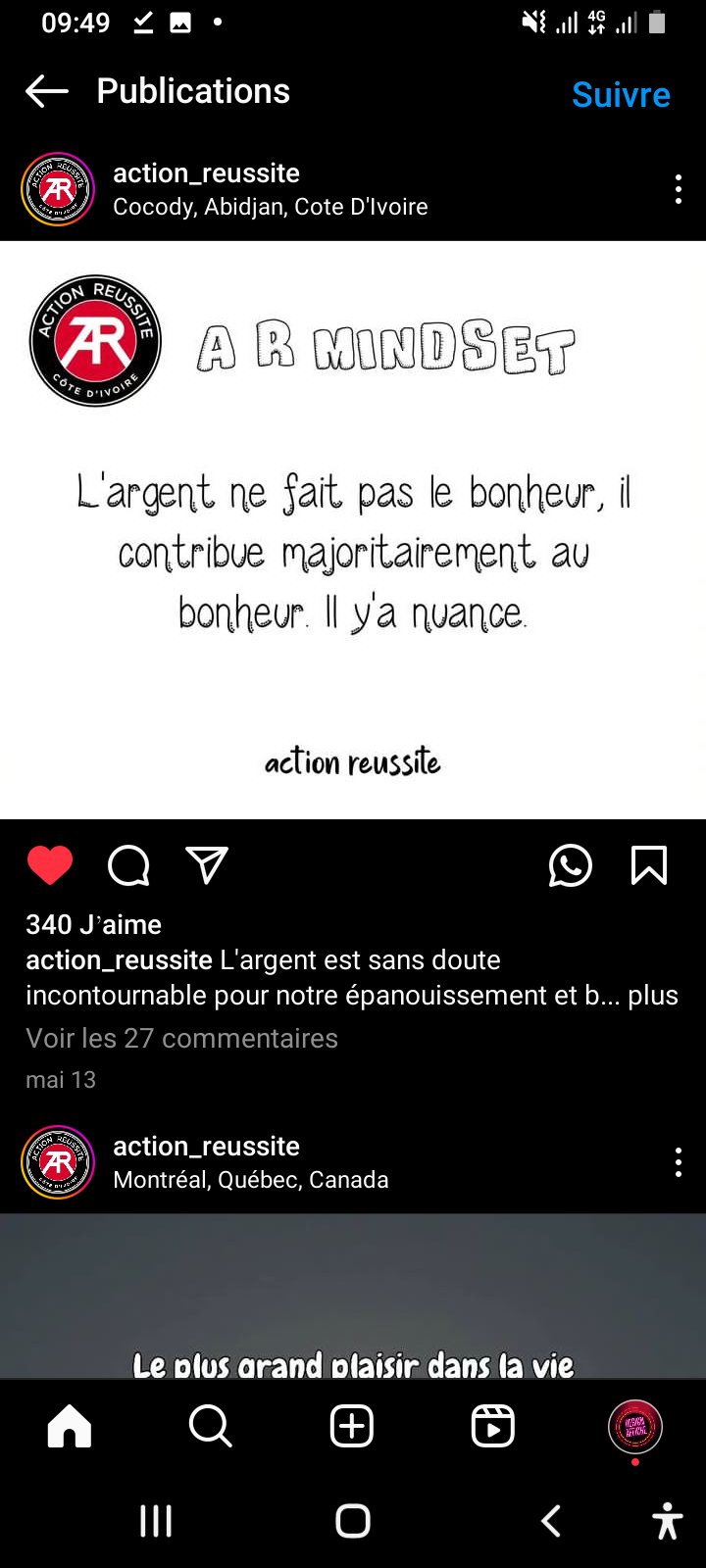Tap the system back button
Screen dimensions: 706x1568
coord(551,1521)
